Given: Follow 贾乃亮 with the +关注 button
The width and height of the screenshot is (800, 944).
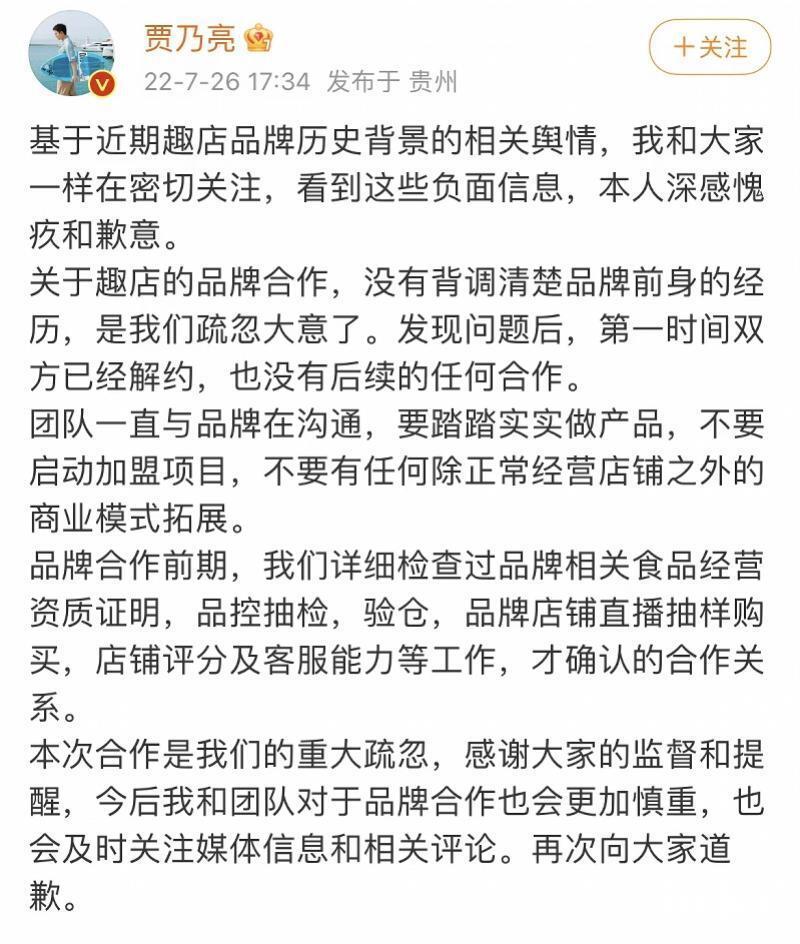Looking at the screenshot, I should coord(710,47).
